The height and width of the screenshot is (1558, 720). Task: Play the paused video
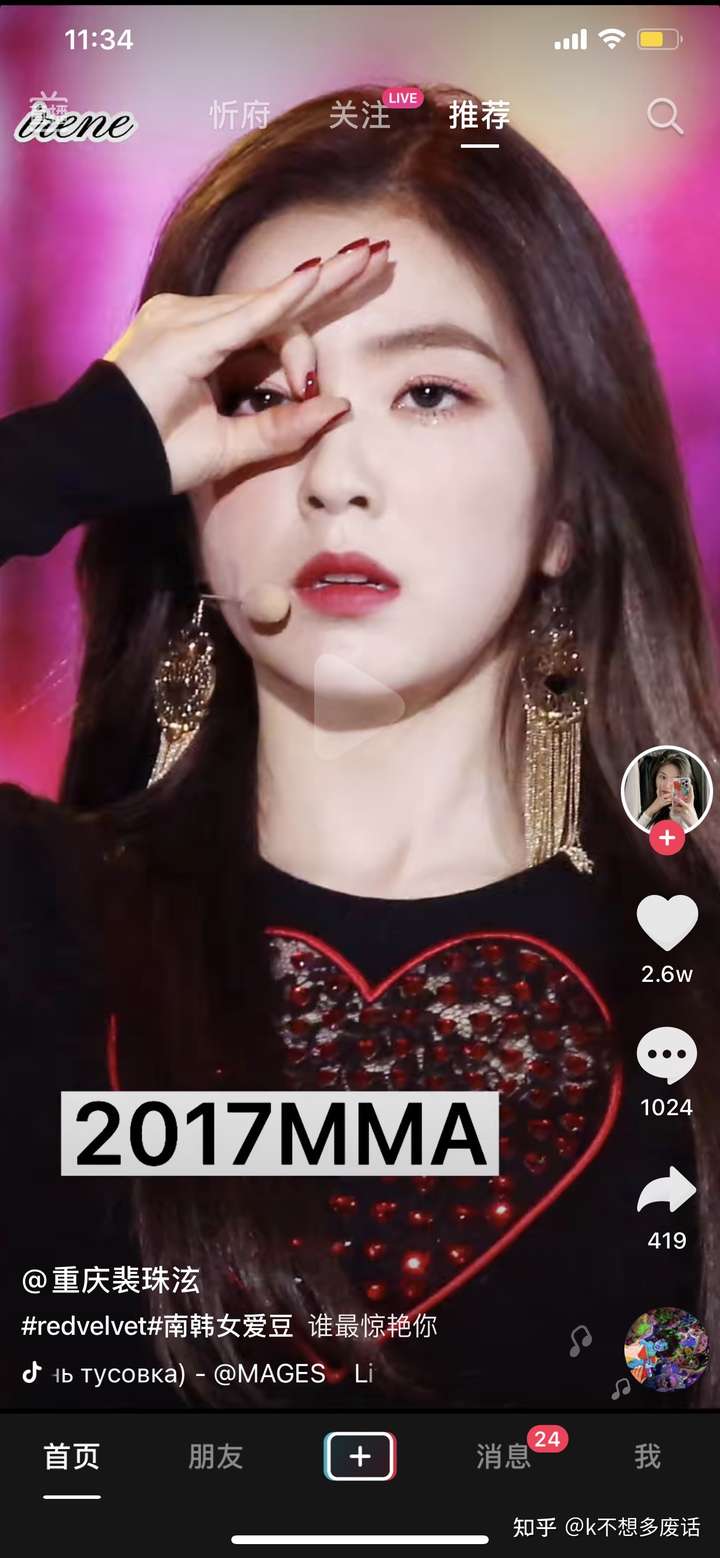[x=358, y=706]
